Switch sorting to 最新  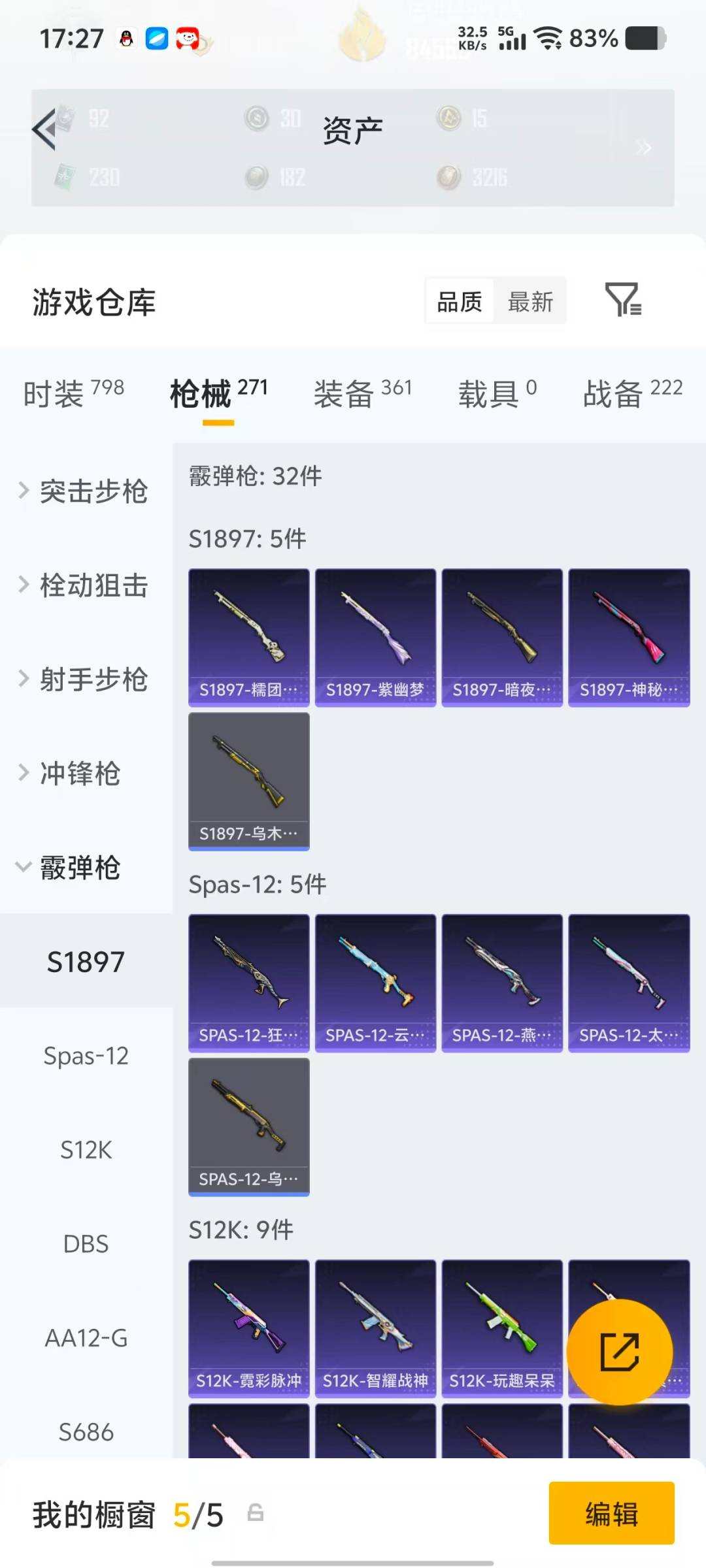tap(531, 302)
